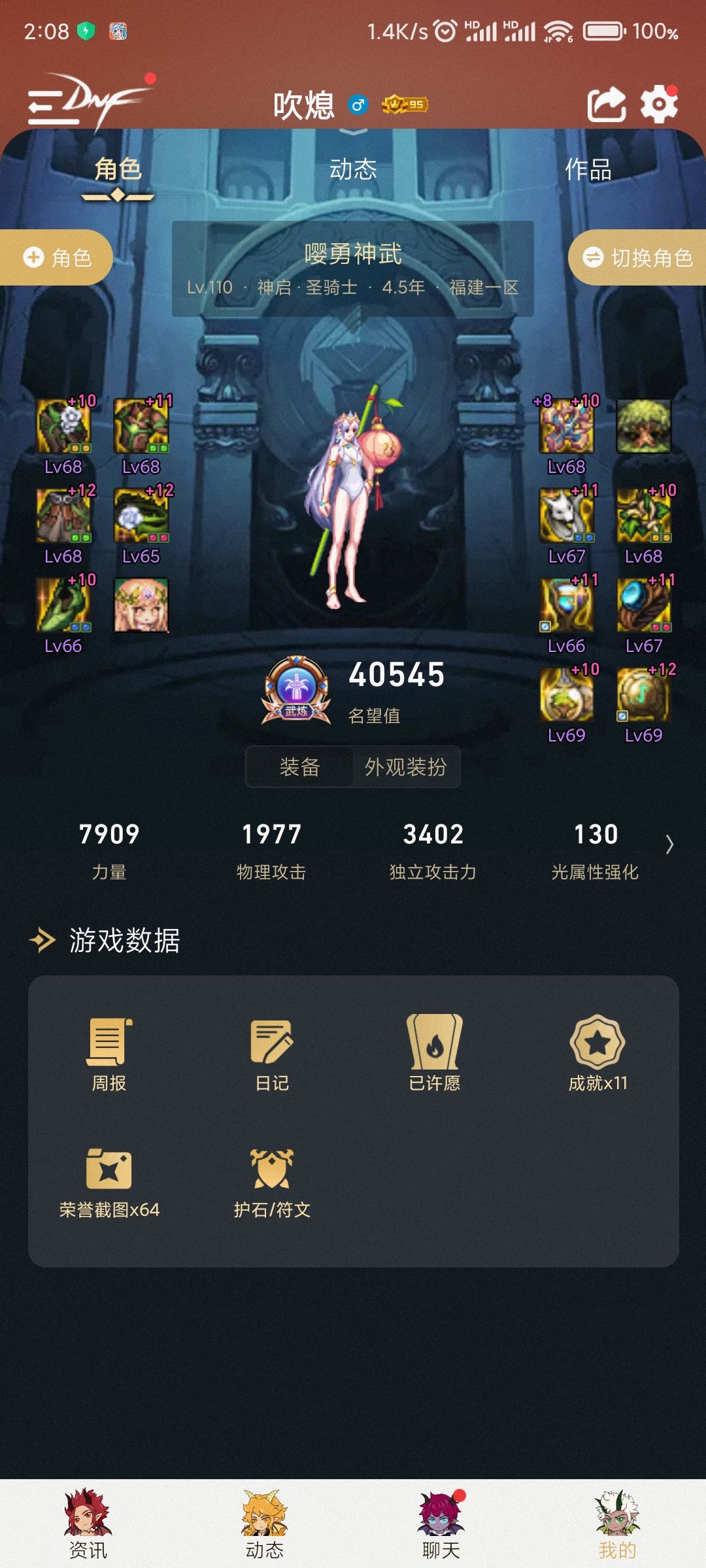Image resolution: width=706 pixels, height=1568 pixels.
Task: Open the settings gear
Action: (x=658, y=105)
